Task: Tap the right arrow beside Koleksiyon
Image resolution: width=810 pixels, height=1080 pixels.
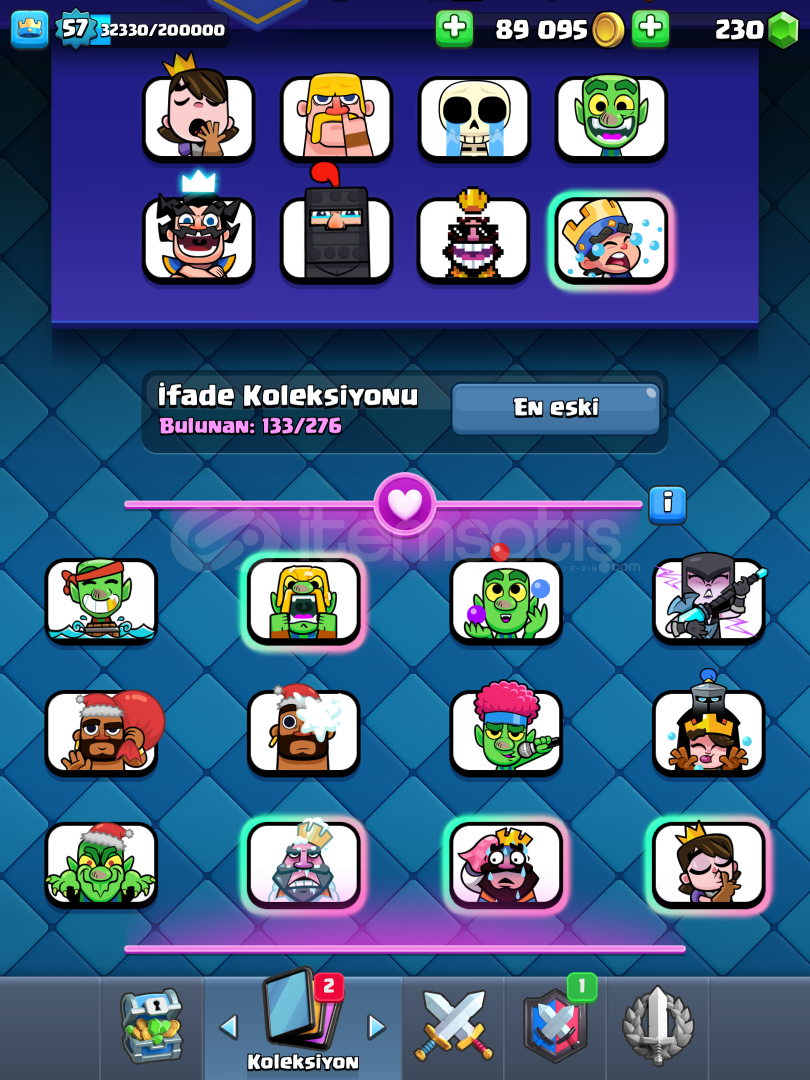Action: coord(377,1026)
